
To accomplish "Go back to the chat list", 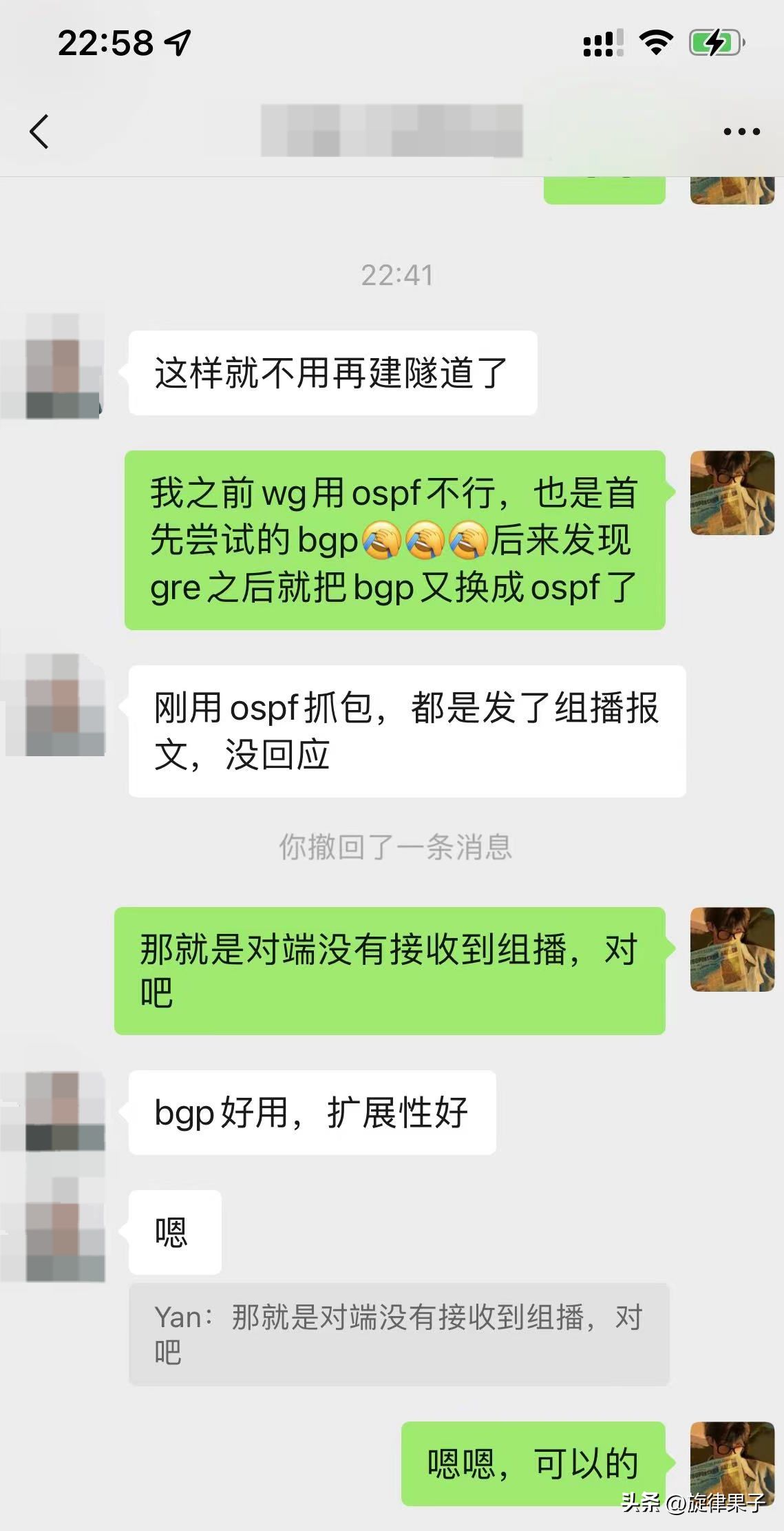I will click(39, 132).
